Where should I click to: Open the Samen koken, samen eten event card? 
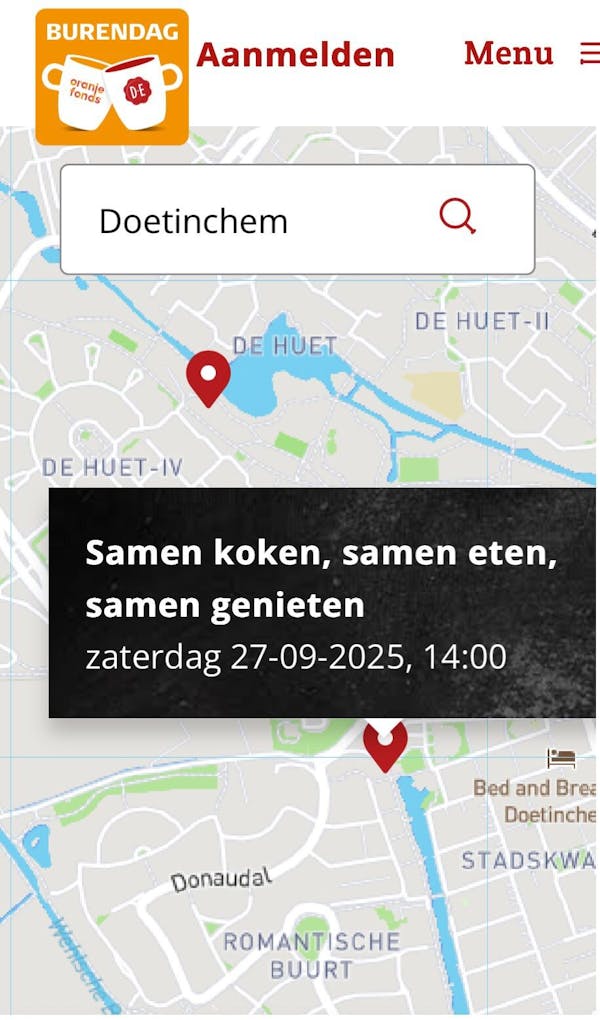tap(322, 603)
